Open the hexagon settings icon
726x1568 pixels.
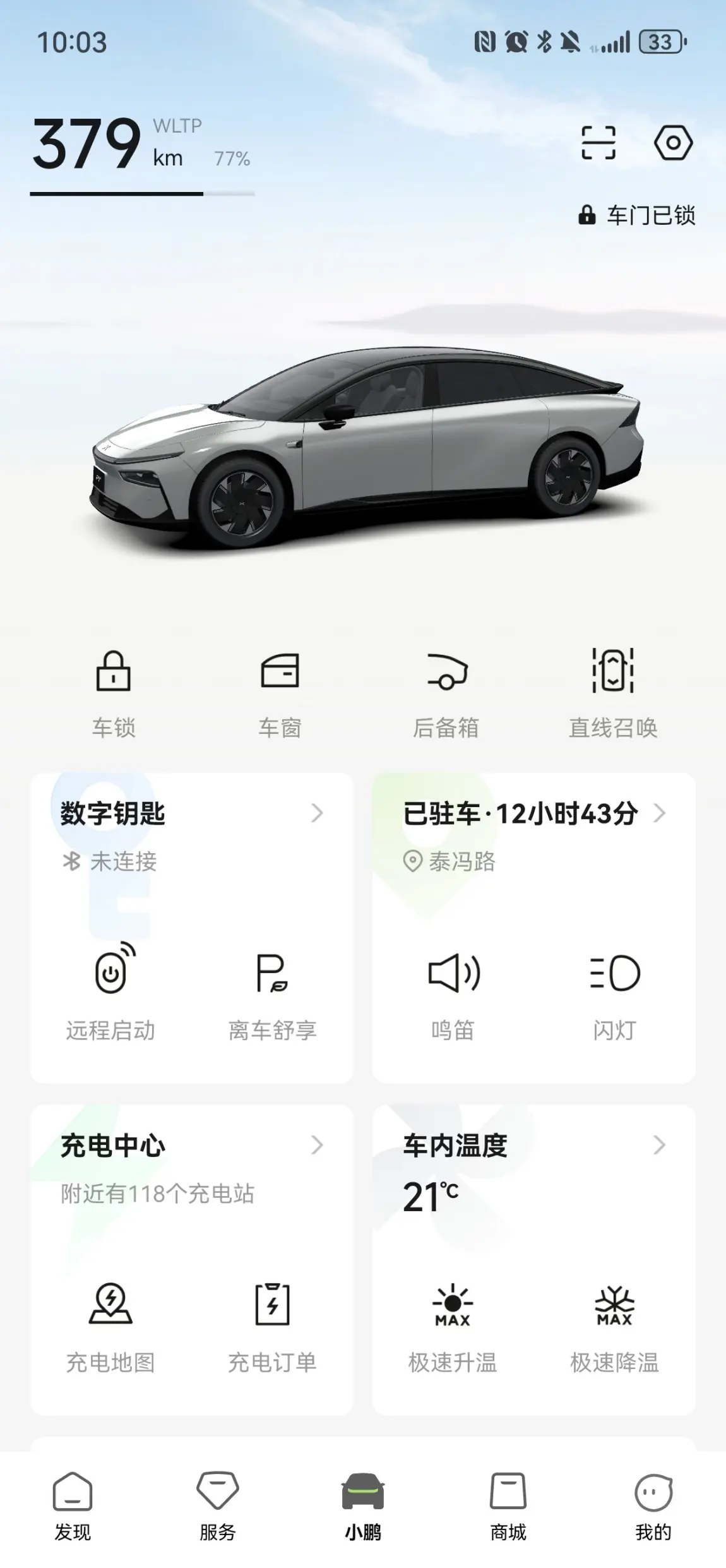pos(673,143)
